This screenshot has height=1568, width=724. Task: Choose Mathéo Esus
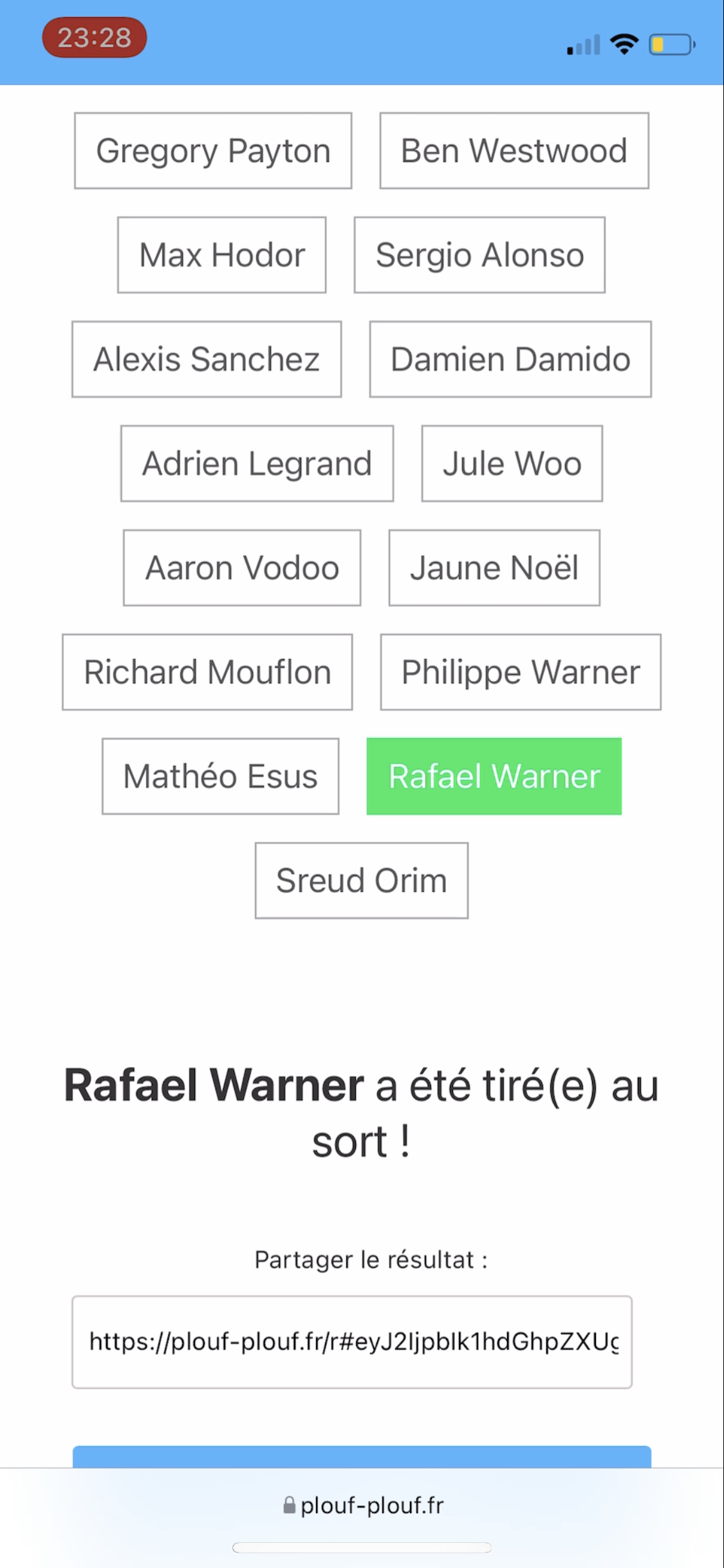(221, 776)
